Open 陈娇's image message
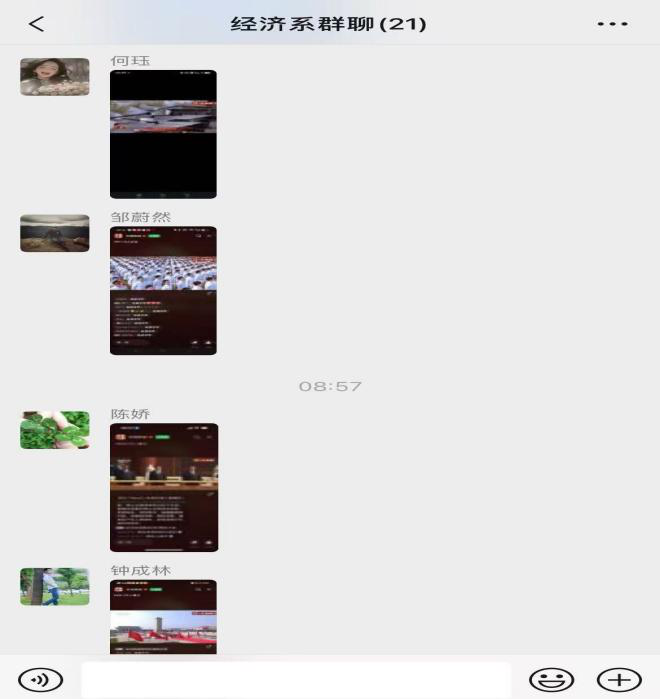 point(163,487)
